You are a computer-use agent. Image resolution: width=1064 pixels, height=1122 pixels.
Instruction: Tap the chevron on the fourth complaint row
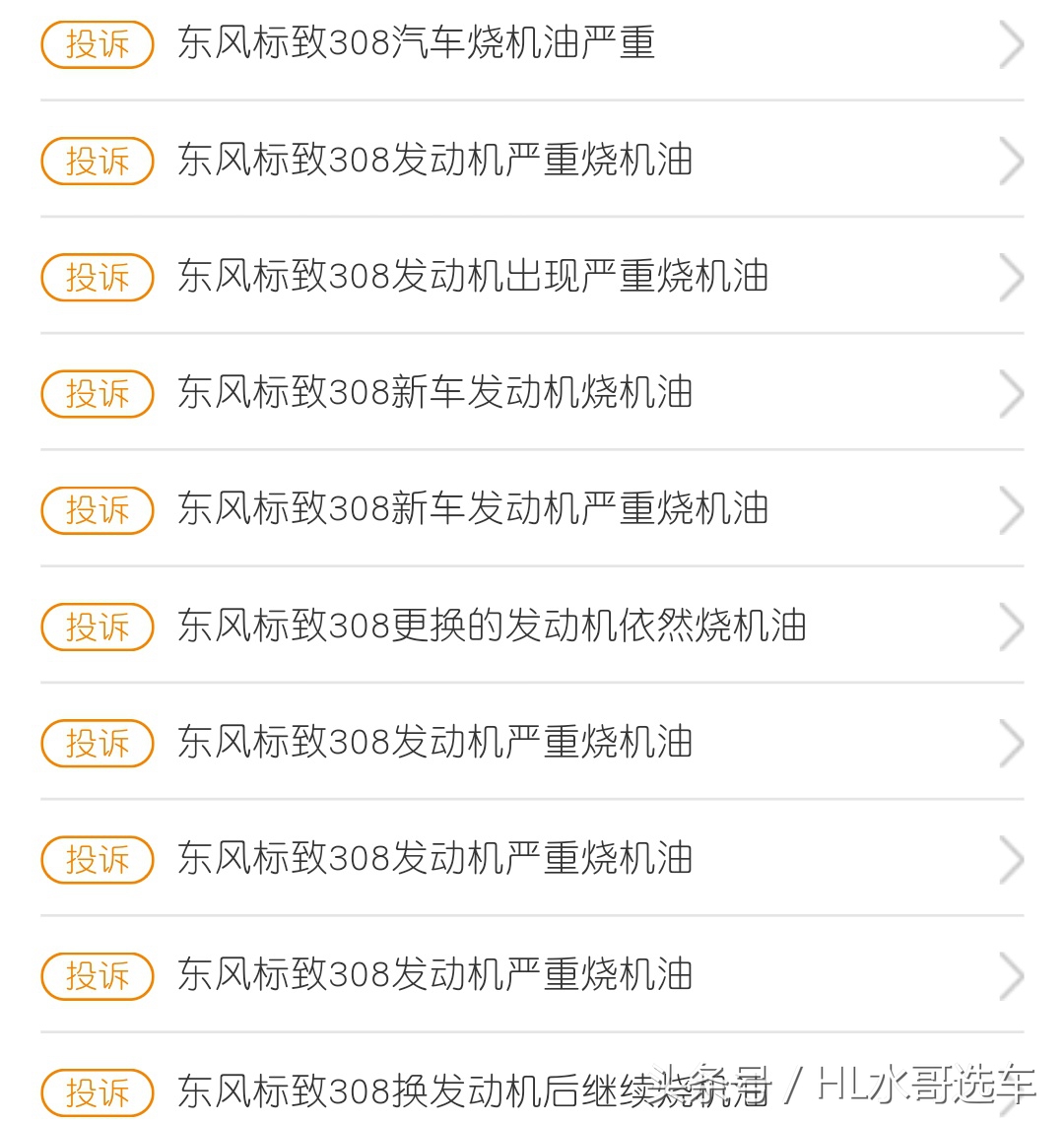click(1013, 393)
